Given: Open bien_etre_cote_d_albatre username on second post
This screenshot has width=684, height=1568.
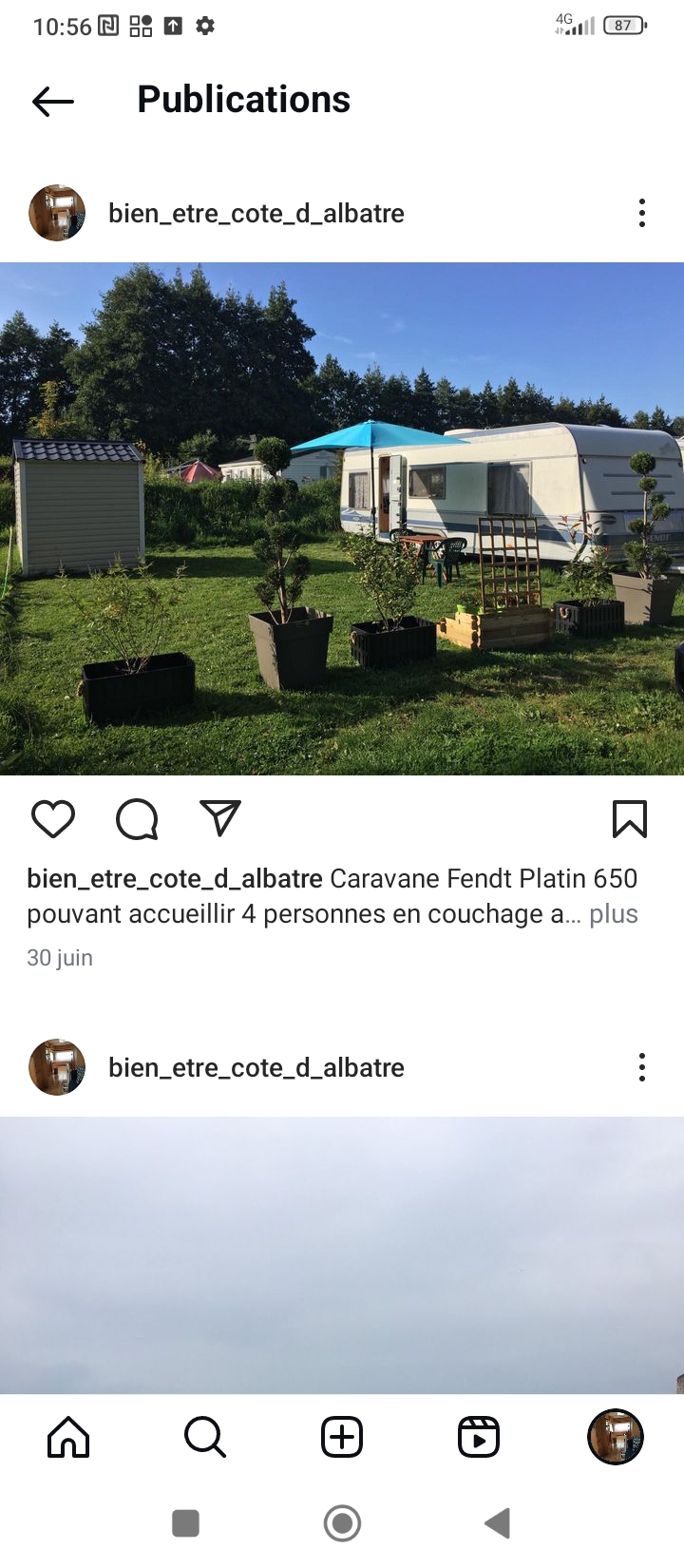Looking at the screenshot, I should tap(256, 1068).
